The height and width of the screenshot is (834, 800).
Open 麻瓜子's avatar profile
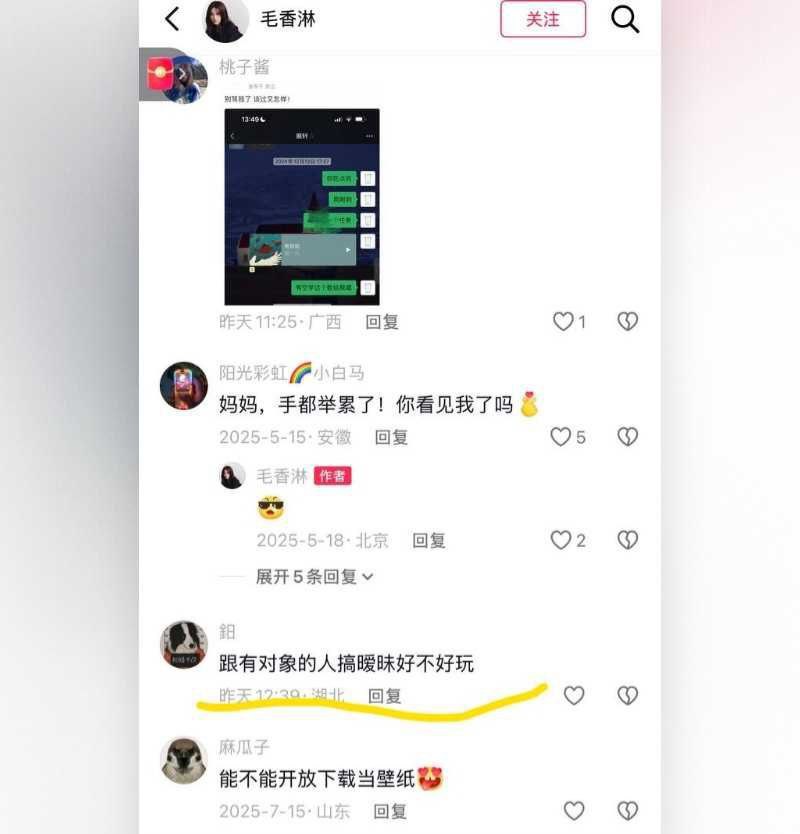(x=184, y=761)
